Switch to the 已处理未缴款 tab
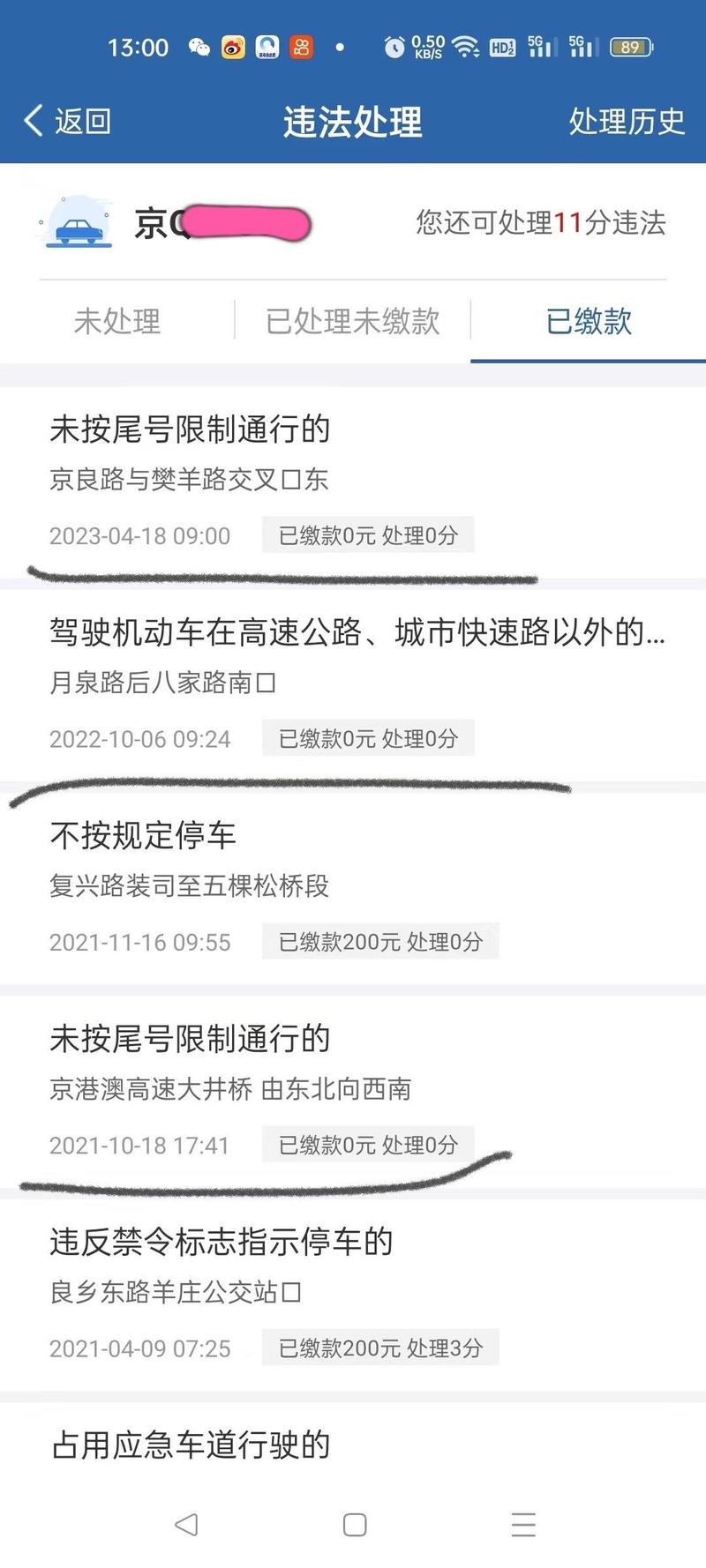The image size is (706, 1568). (353, 323)
